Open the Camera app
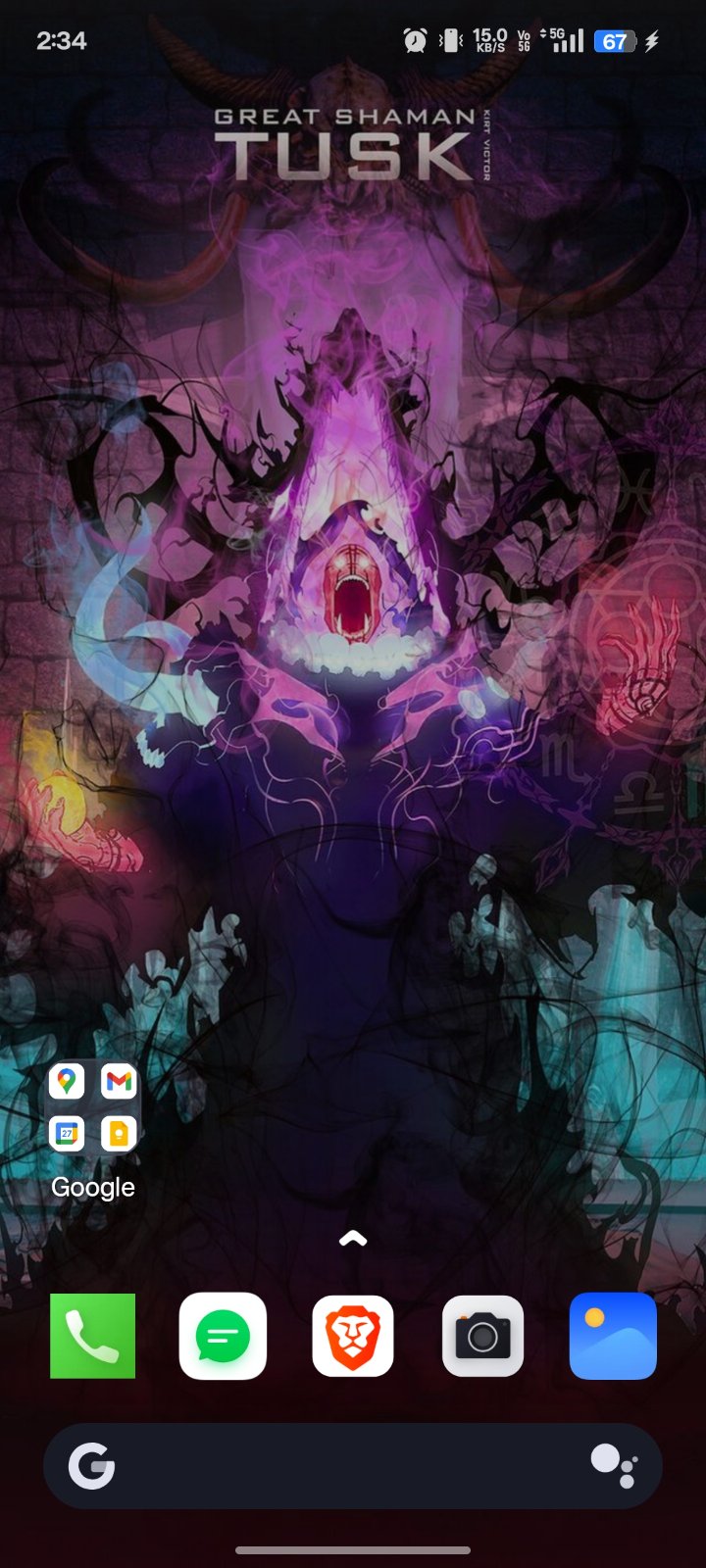706x1568 pixels. [x=482, y=1336]
